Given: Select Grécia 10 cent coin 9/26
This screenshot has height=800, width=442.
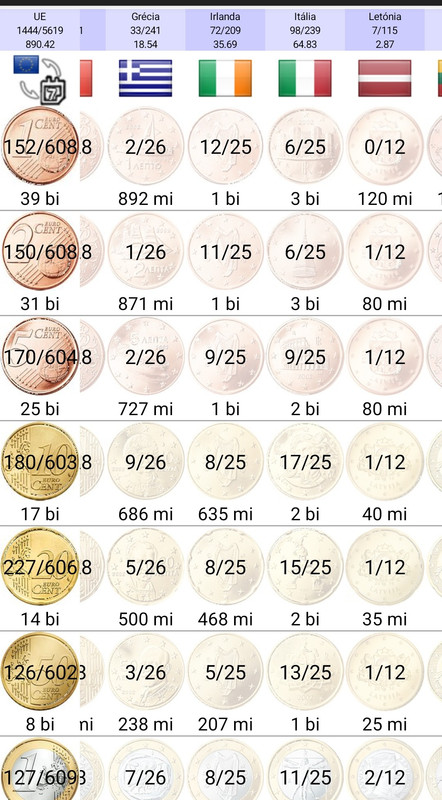Looking at the screenshot, I should click(145, 461).
